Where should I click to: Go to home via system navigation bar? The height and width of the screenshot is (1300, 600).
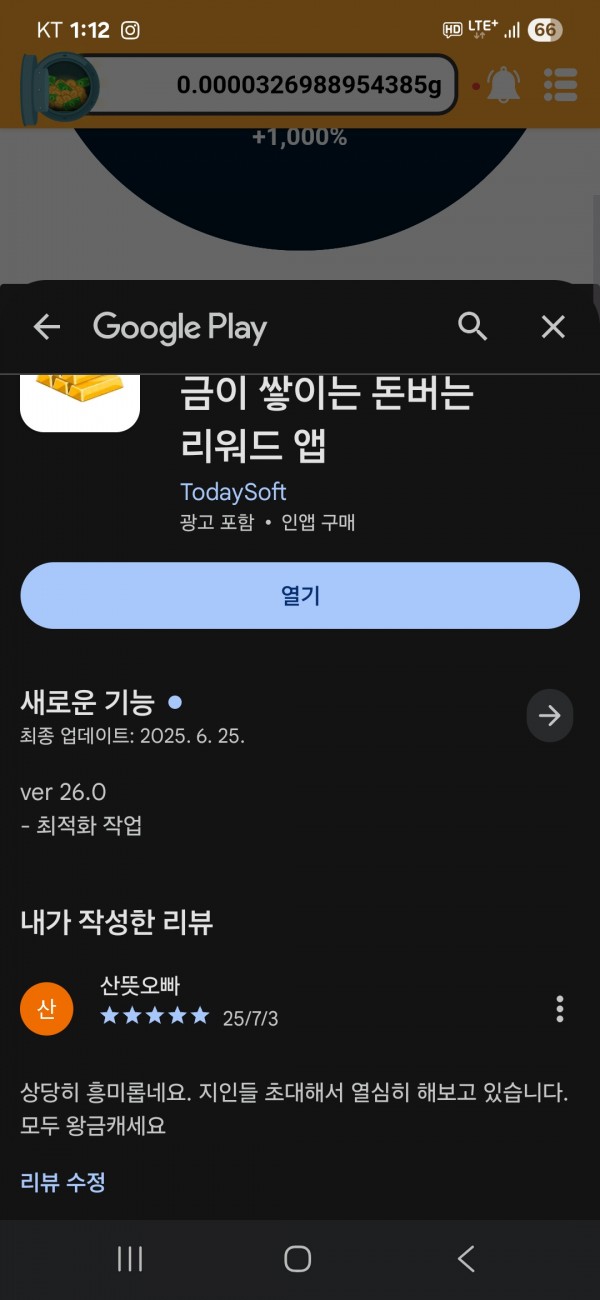pyautogui.click(x=298, y=1259)
